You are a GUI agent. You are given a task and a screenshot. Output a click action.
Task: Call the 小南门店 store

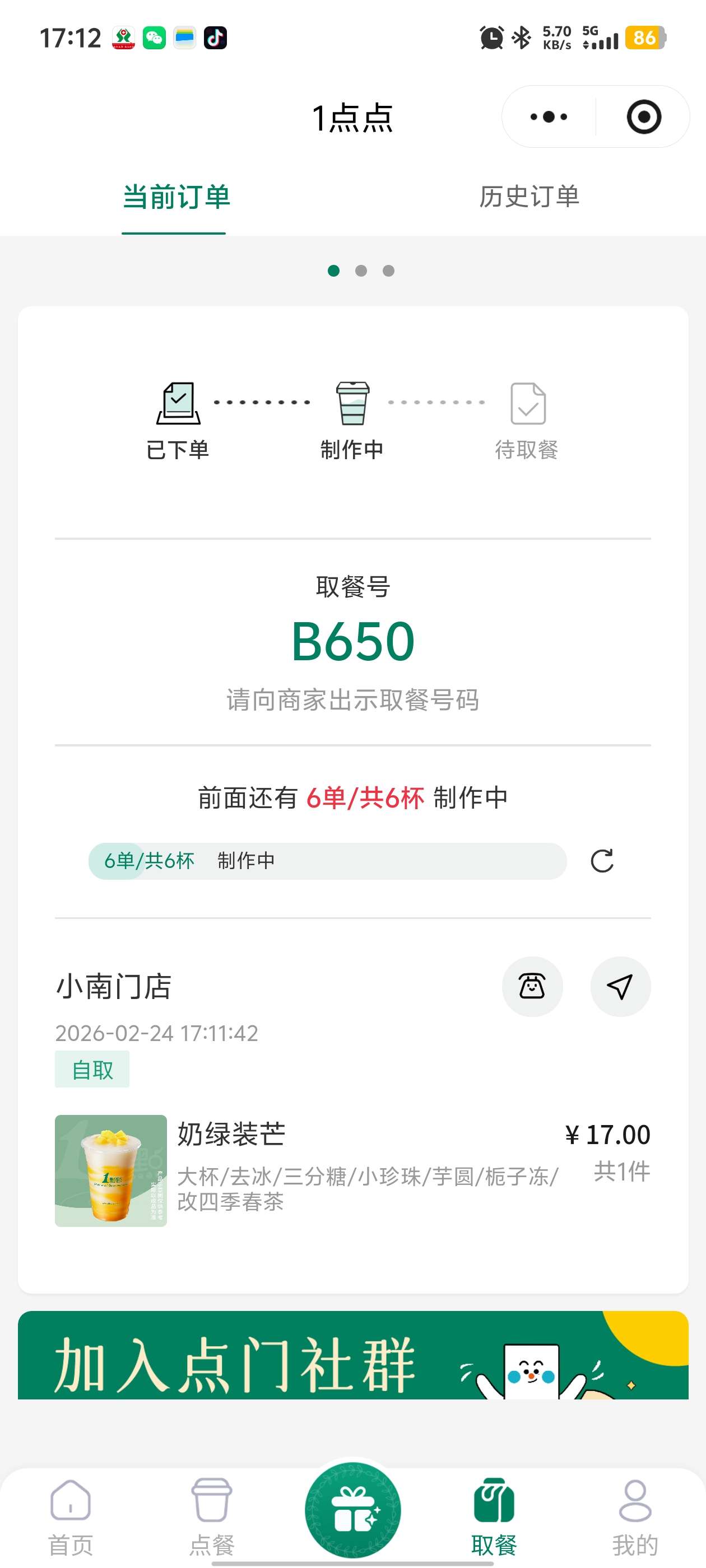(532, 987)
